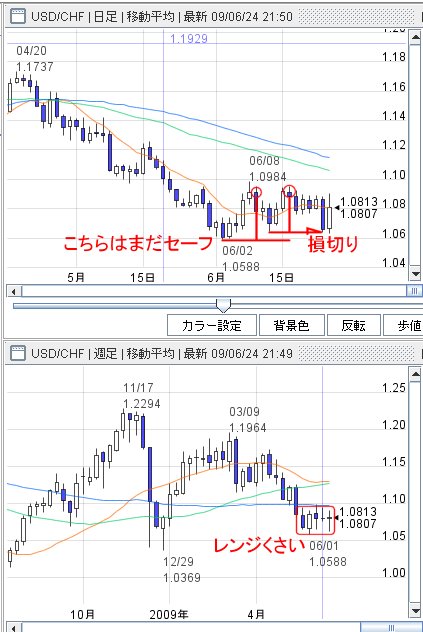Tap the zoom slider handle under the daily chart
Screen dimensions: 423x632
pos(223,305)
